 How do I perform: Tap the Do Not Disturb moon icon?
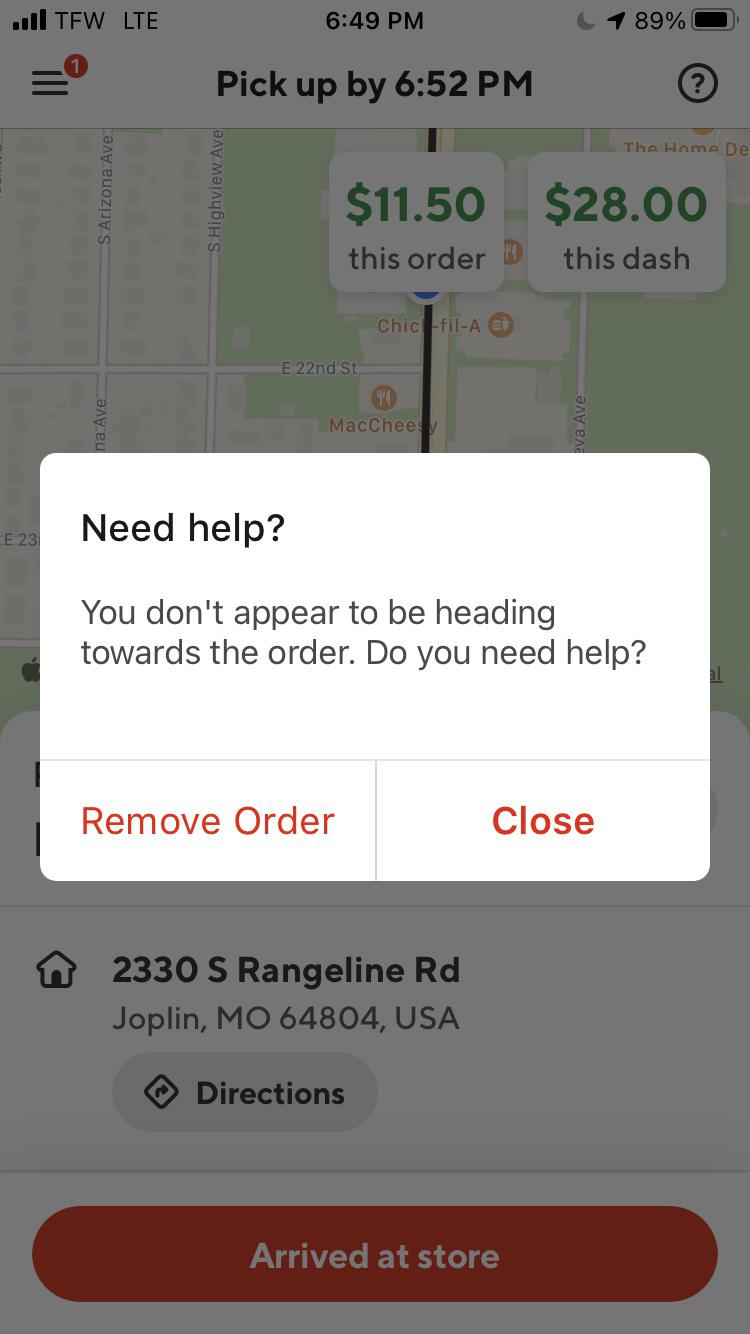[x=585, y=19]
